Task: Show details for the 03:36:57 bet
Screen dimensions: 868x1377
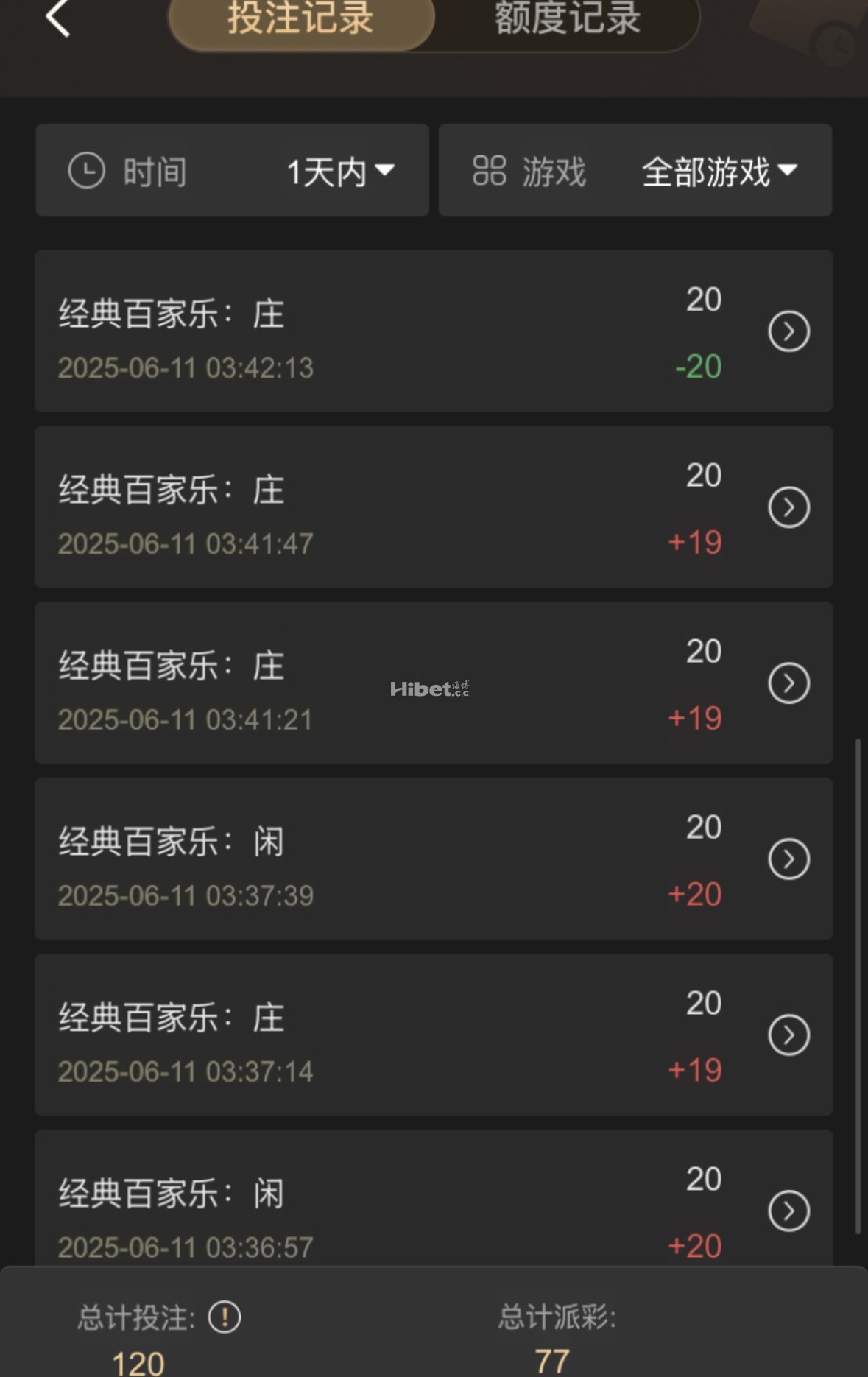Action: (x=788, y=1211)
